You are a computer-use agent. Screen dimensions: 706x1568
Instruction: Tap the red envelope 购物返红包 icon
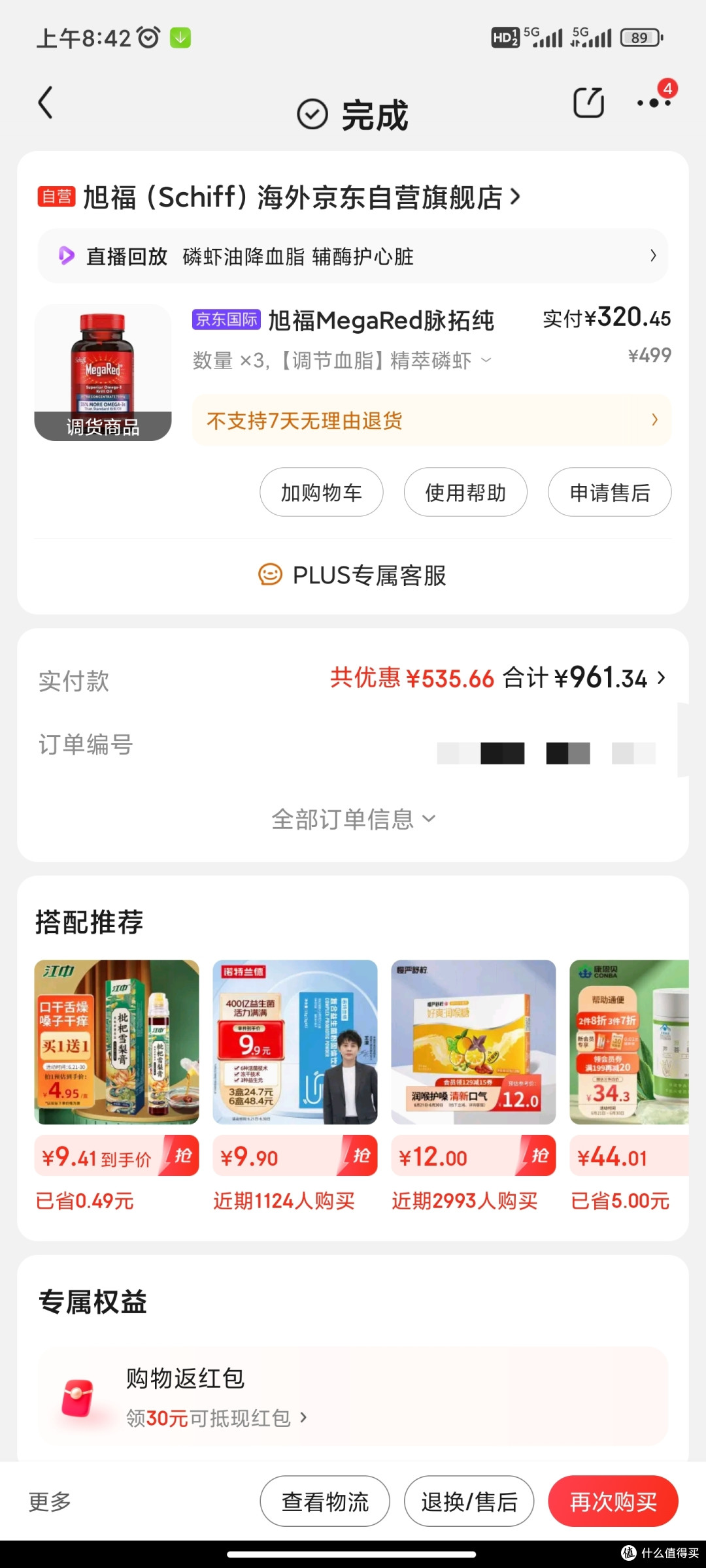(x=78, y=1397)
